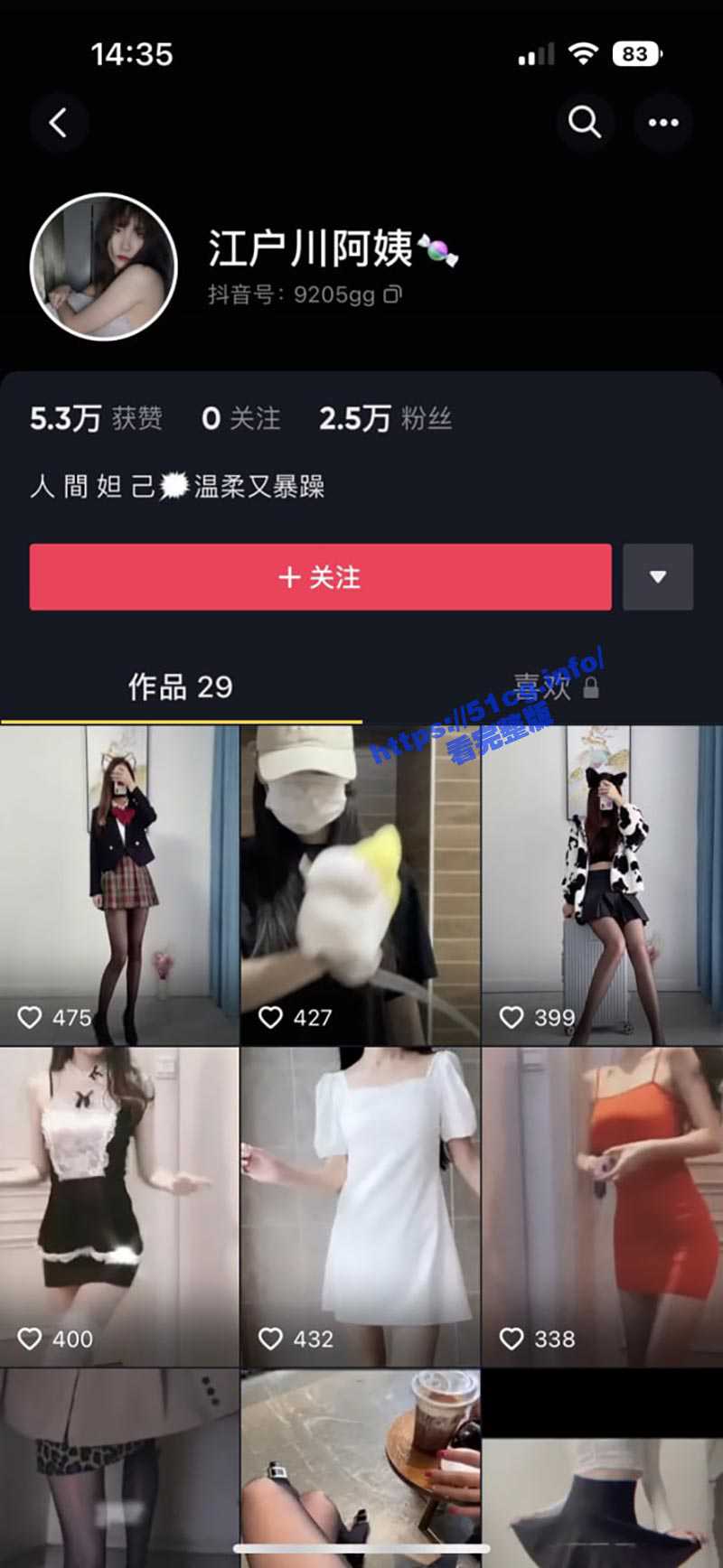Open the video with 399 likes
The width and height of the screenshot is (723, 1568).
point(602,885)
